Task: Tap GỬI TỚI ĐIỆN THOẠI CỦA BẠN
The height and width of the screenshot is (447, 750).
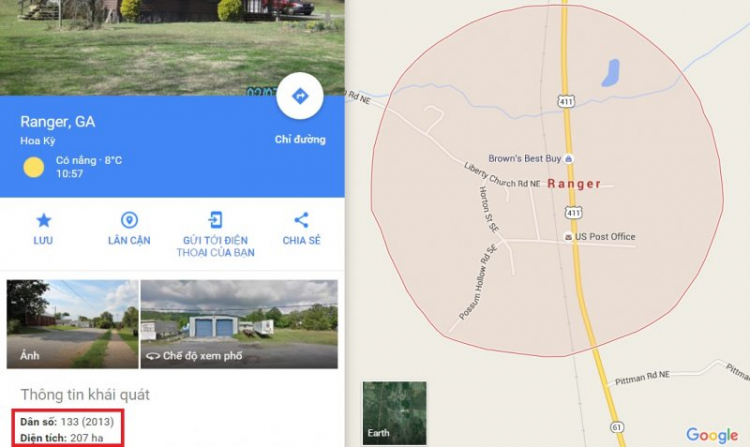Action: click(215, 233)
